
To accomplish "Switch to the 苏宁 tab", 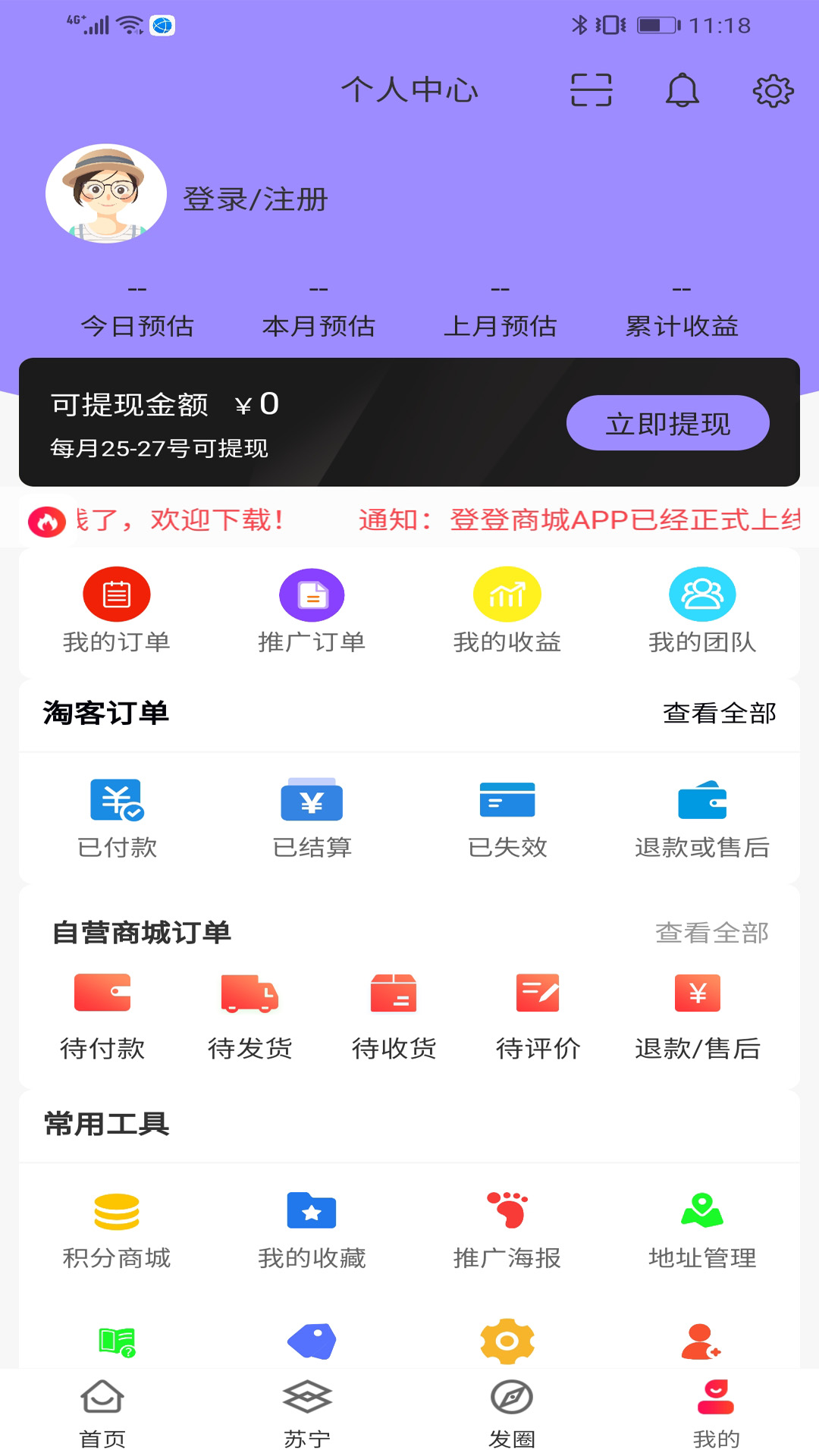I will 307,1413.
